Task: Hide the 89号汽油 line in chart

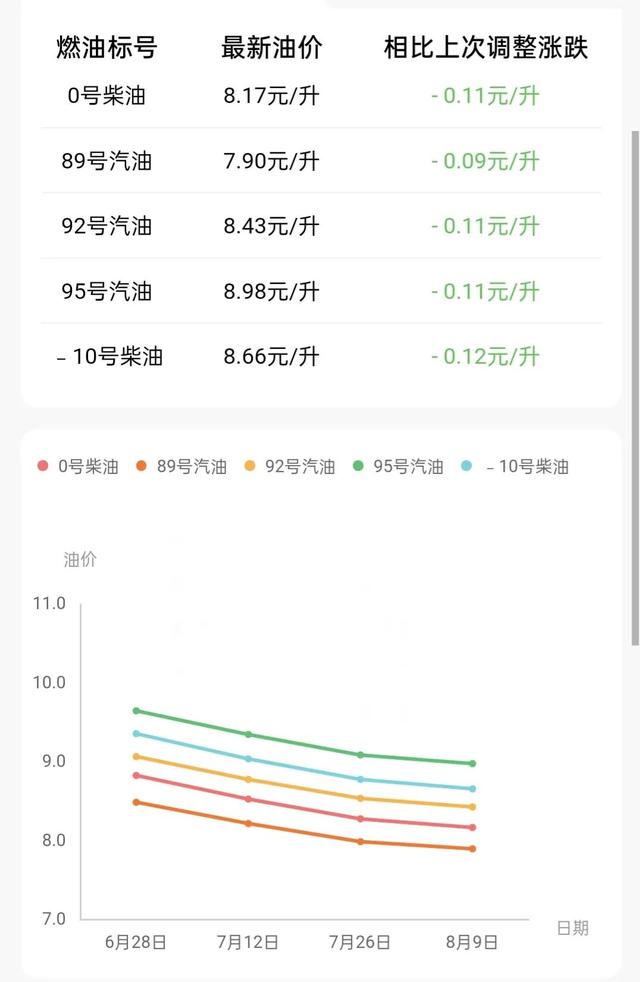Action: pyautogui.click(x=183, y=466)
